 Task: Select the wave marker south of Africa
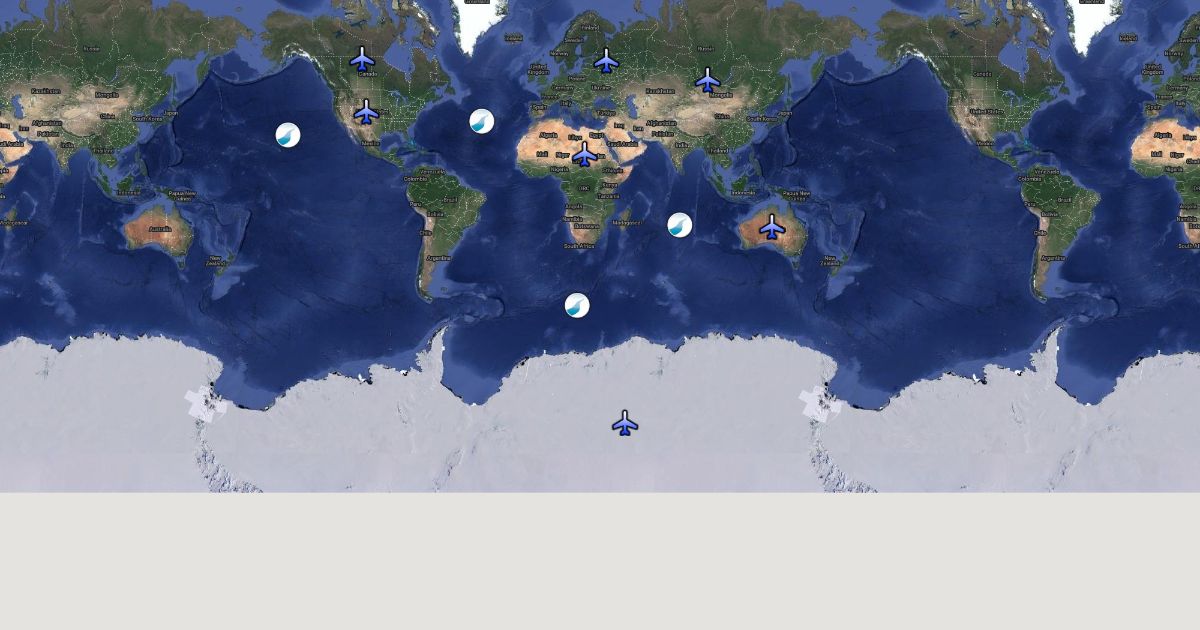click(x=577, y=305)
